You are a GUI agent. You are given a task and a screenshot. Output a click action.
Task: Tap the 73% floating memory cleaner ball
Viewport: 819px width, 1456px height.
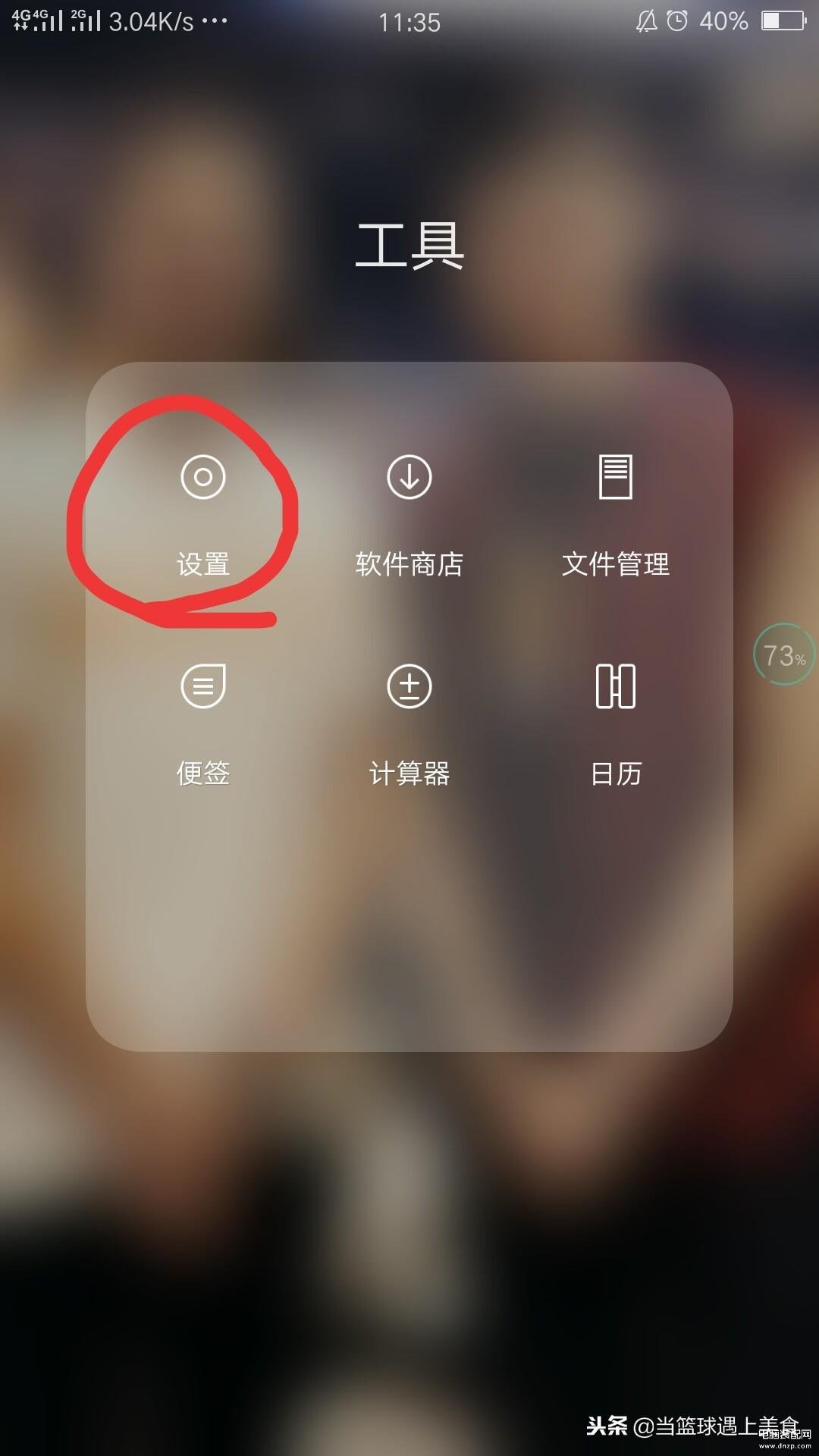[x=783, y=654]
